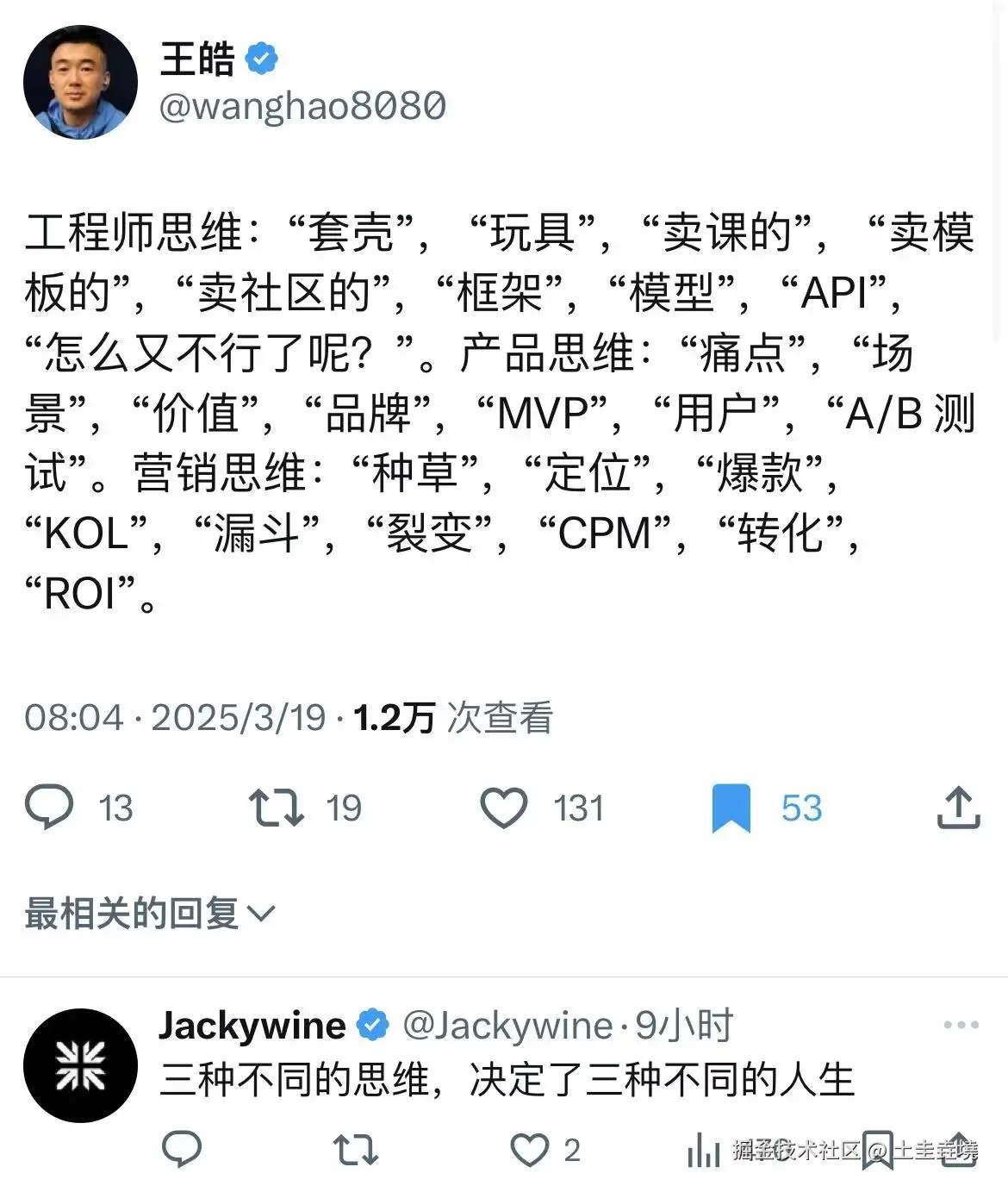The image size is (1008, 1192).
Task: View the analytics for Jackywine's reply
Action: tap(703, 1150)
